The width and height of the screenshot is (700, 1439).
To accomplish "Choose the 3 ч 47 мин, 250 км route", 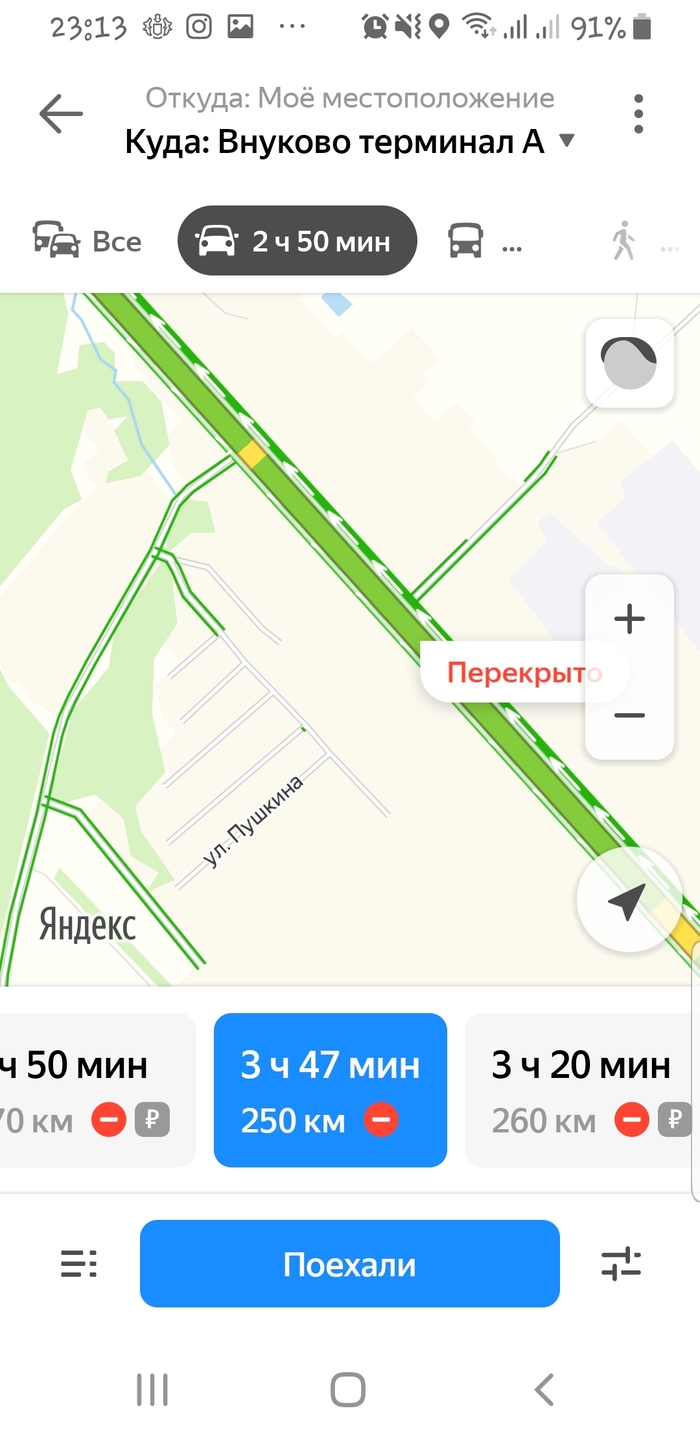I will (330, 1090).
